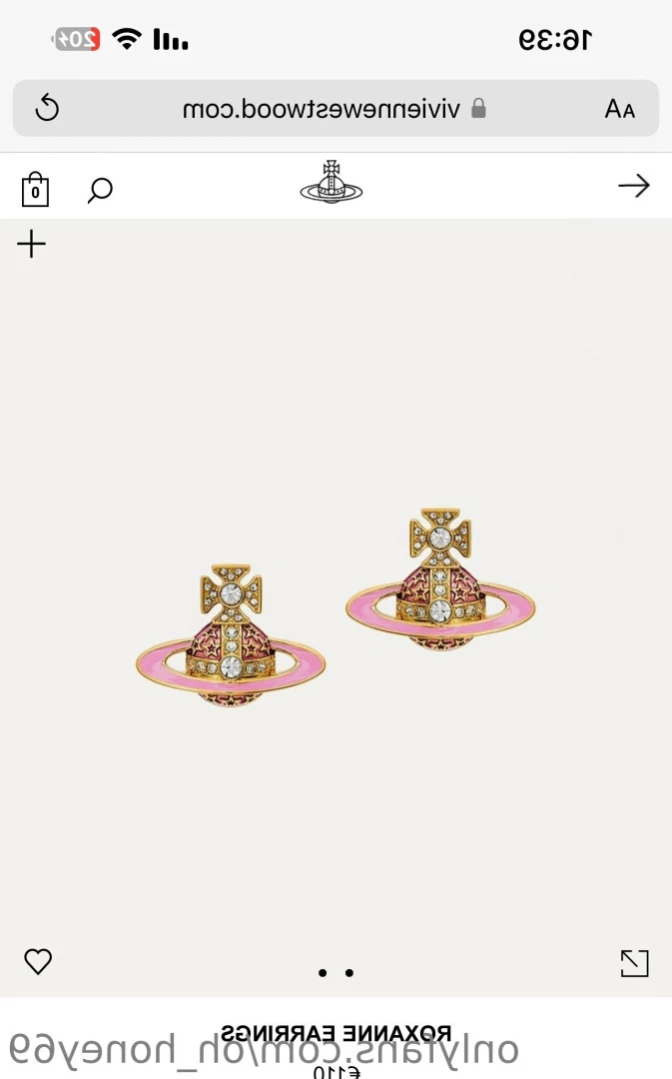Expand the product image to fullscreen
The height and width of the screenshot is (1079, 672).
634,963
